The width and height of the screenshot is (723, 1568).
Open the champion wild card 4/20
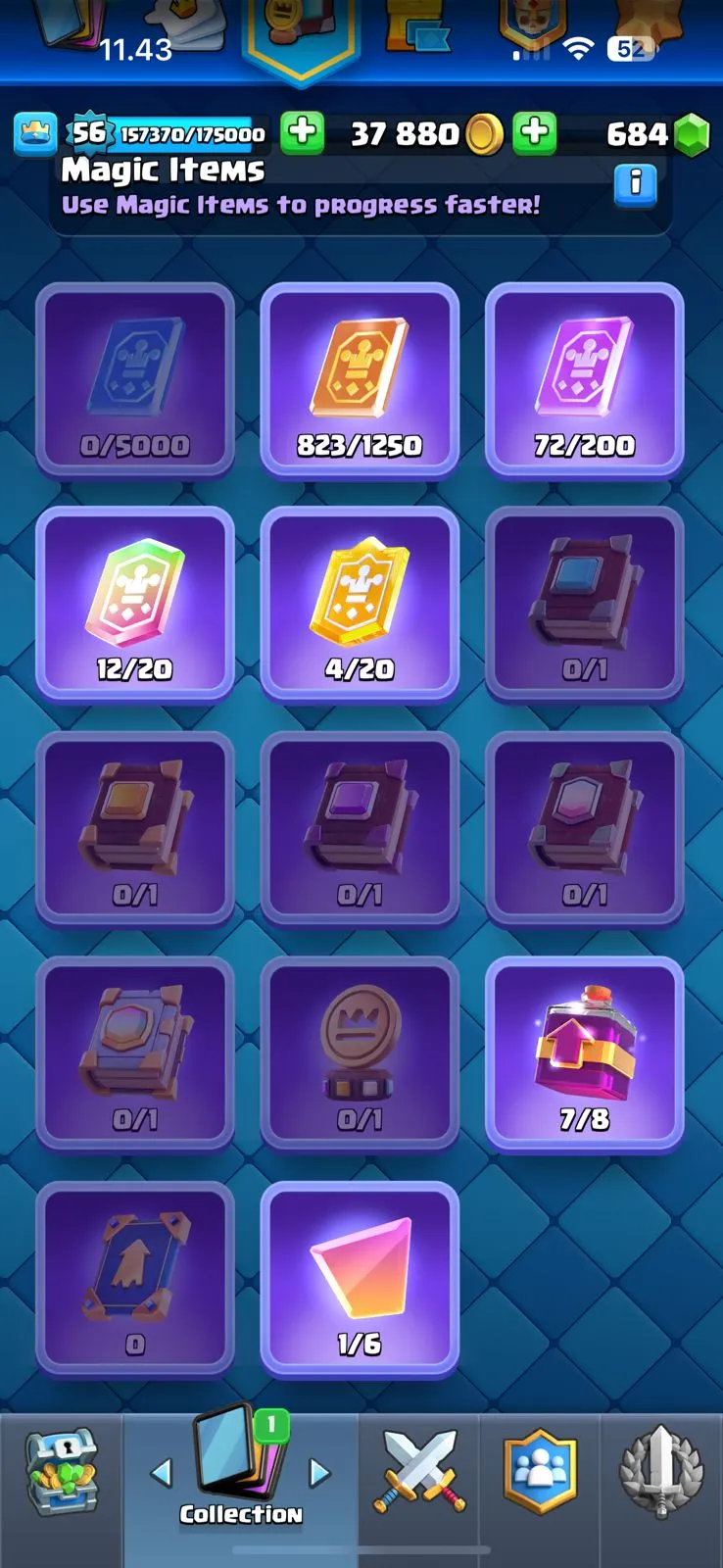360,604
